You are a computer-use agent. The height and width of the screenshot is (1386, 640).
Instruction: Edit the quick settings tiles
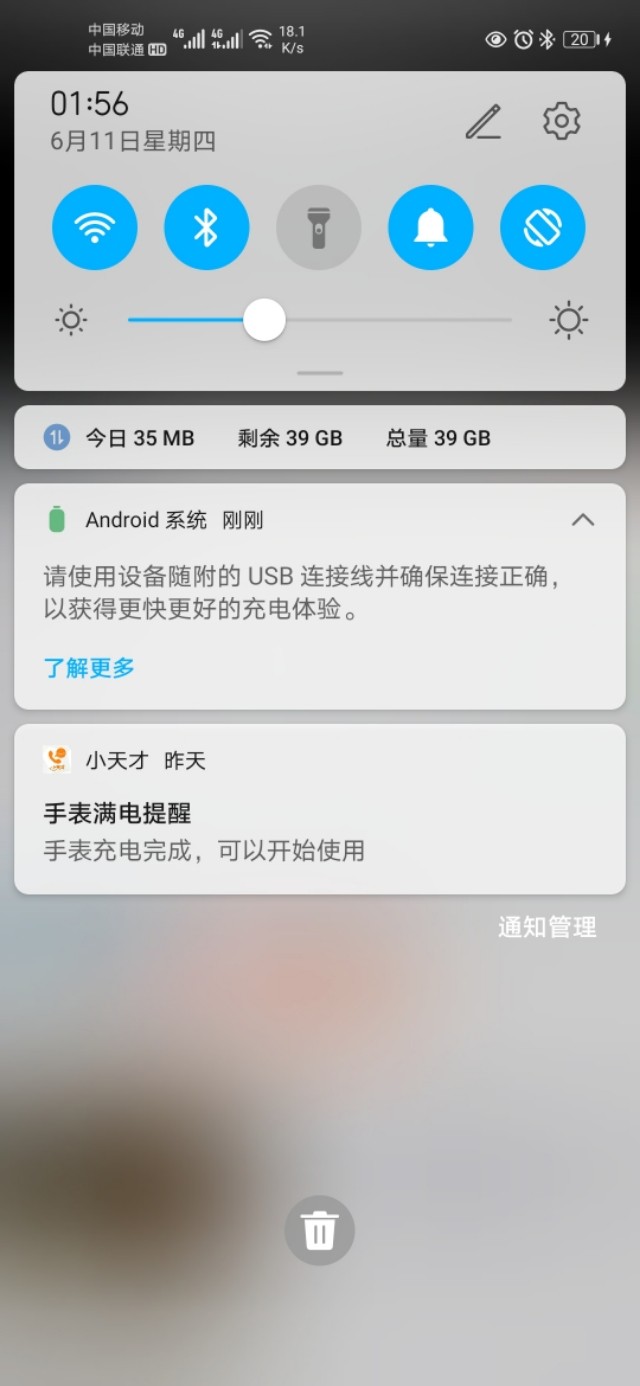click(483, 122)
